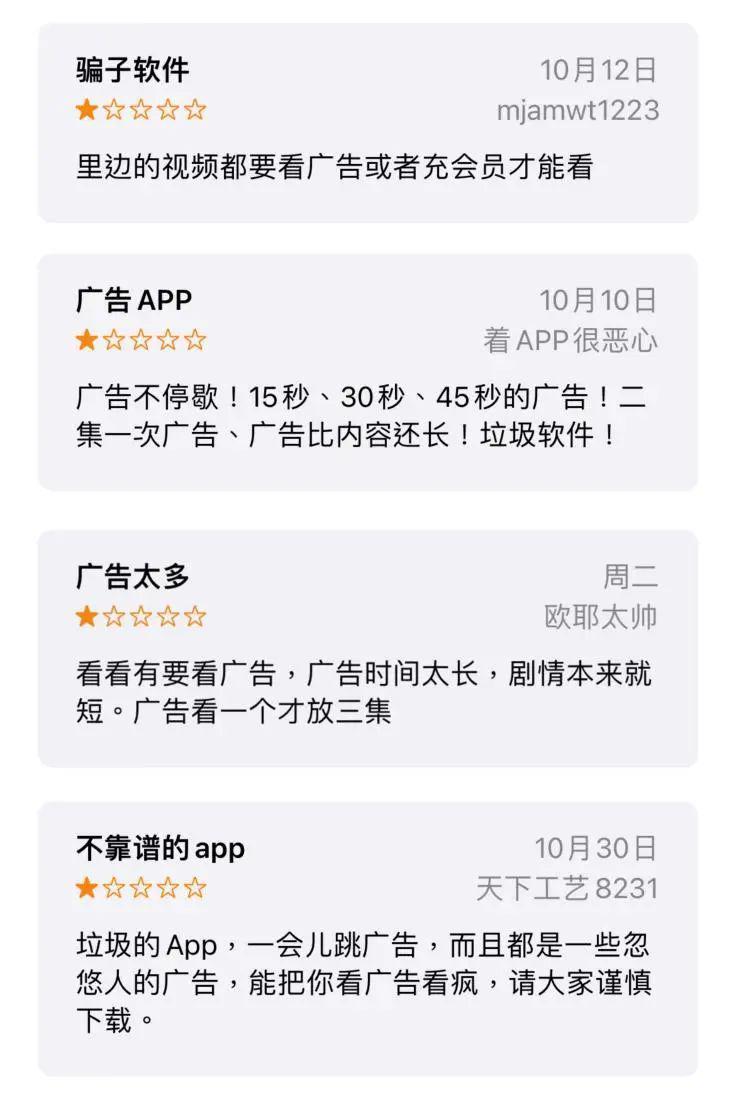Select the date 10月30日
Viewport: 735px width, 1103px height.
pos(598,846)
